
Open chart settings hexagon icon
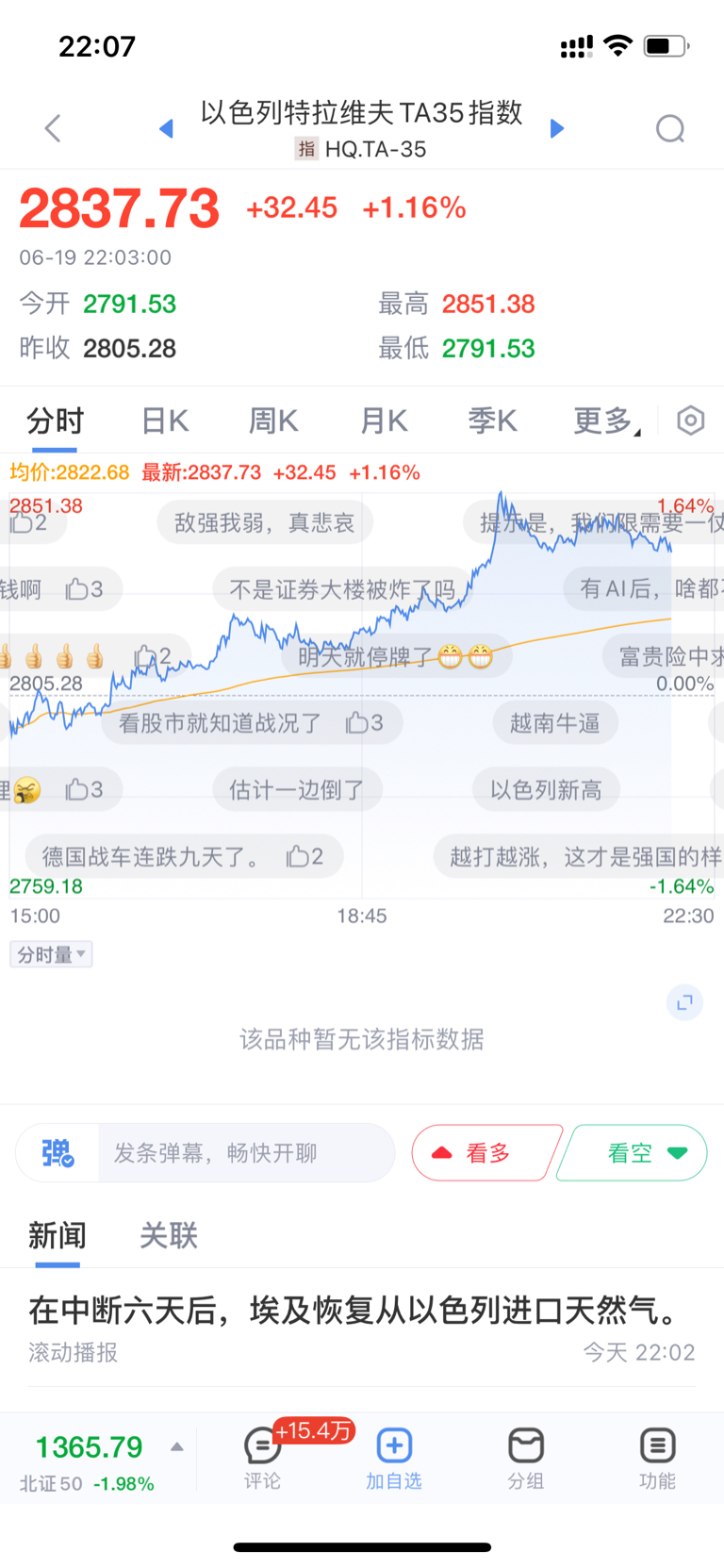(691, 421)
